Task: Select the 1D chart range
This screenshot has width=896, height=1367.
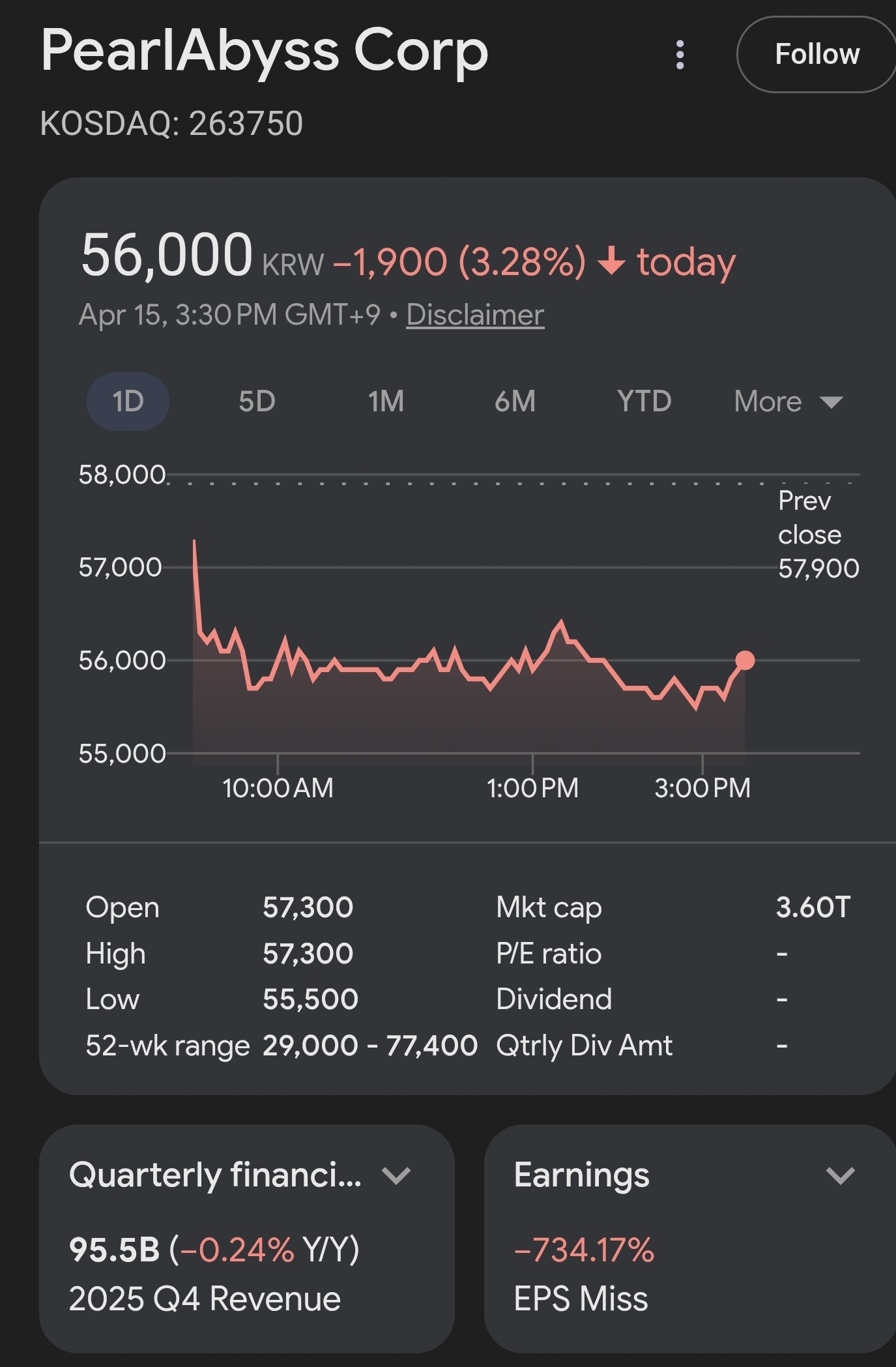Action: (128, 401)
